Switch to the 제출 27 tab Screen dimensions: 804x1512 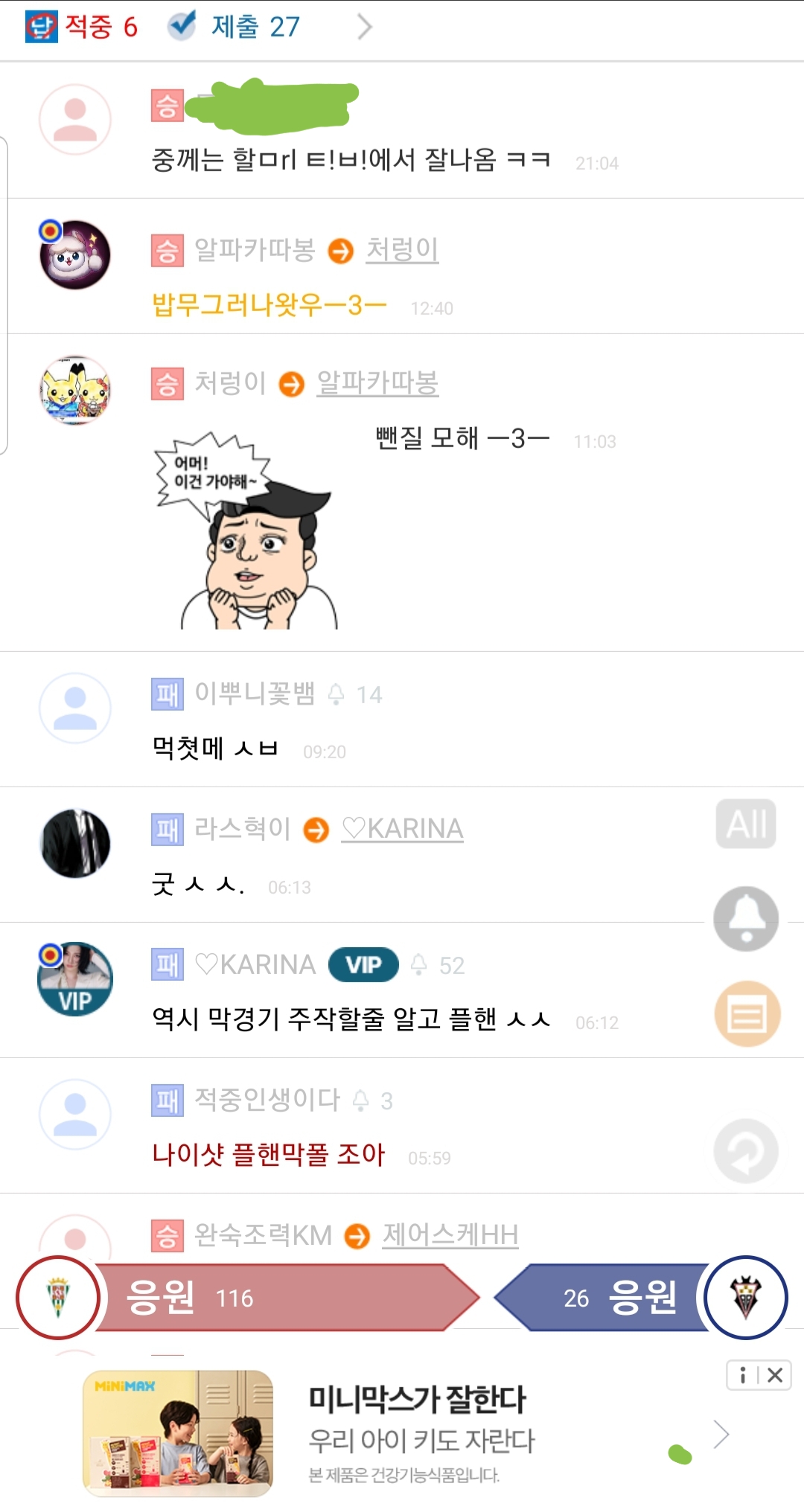pos(234,27)
